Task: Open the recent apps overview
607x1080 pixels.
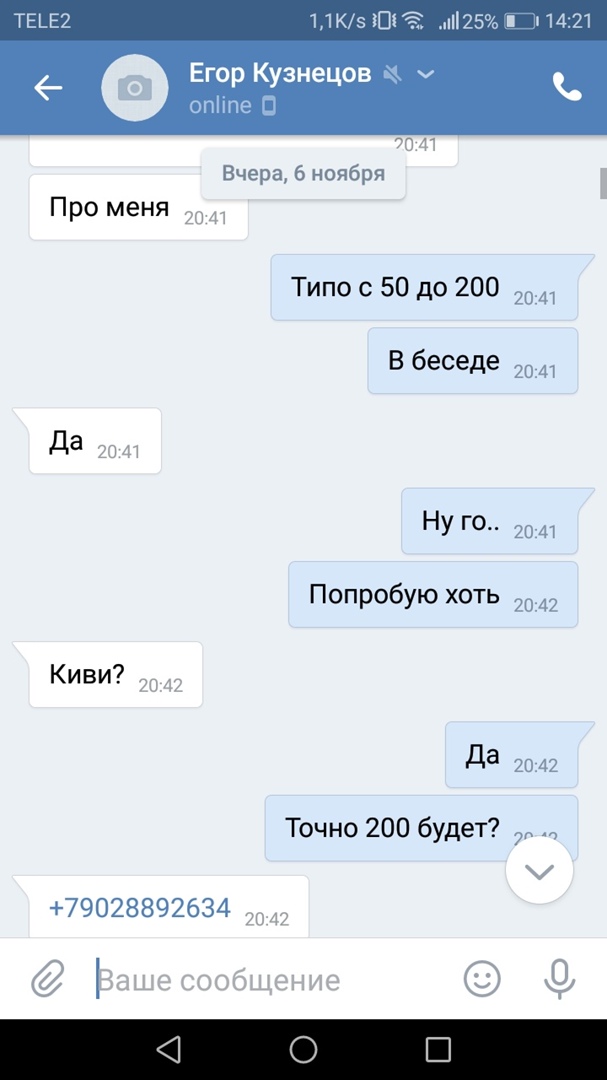Action: 438,1049
